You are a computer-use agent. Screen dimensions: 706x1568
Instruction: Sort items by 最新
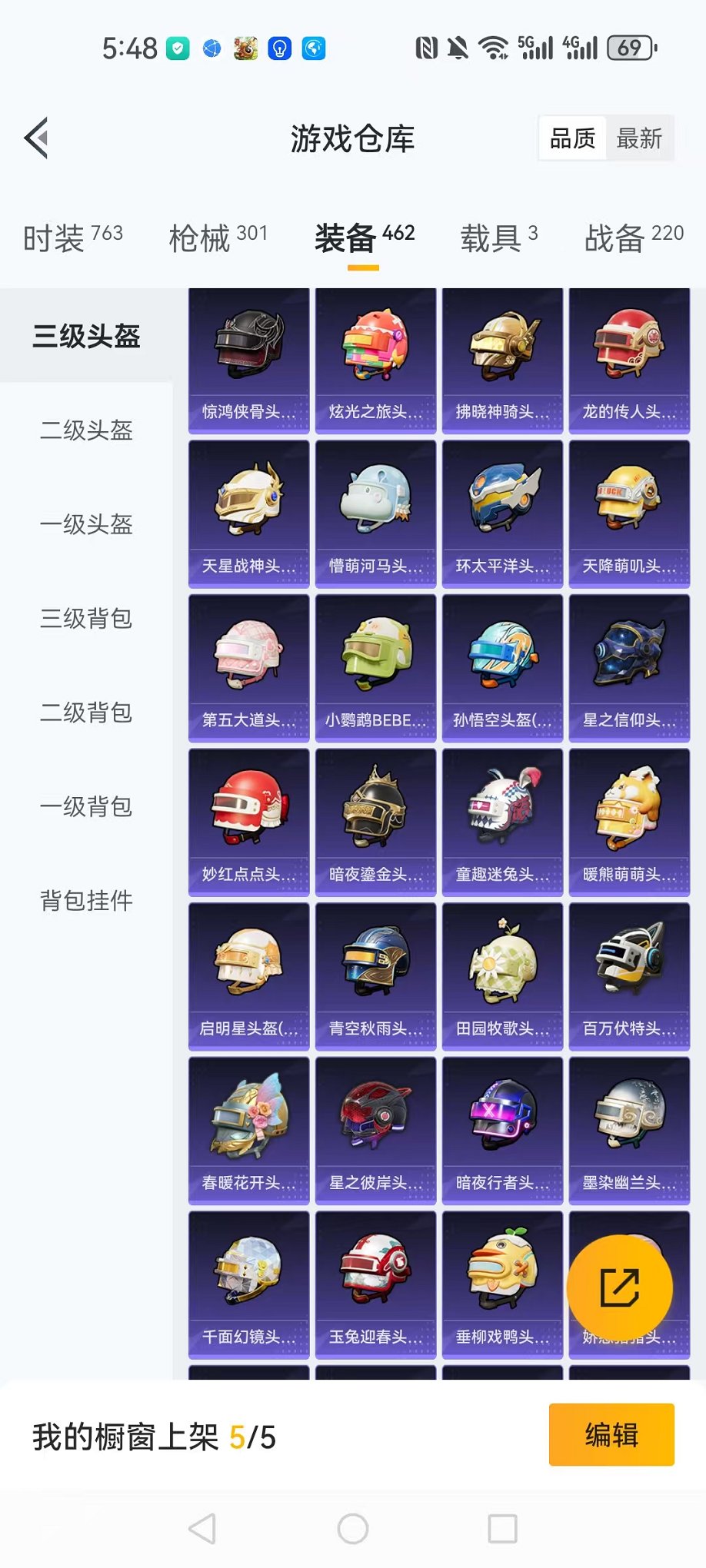(x=639, y=138)
